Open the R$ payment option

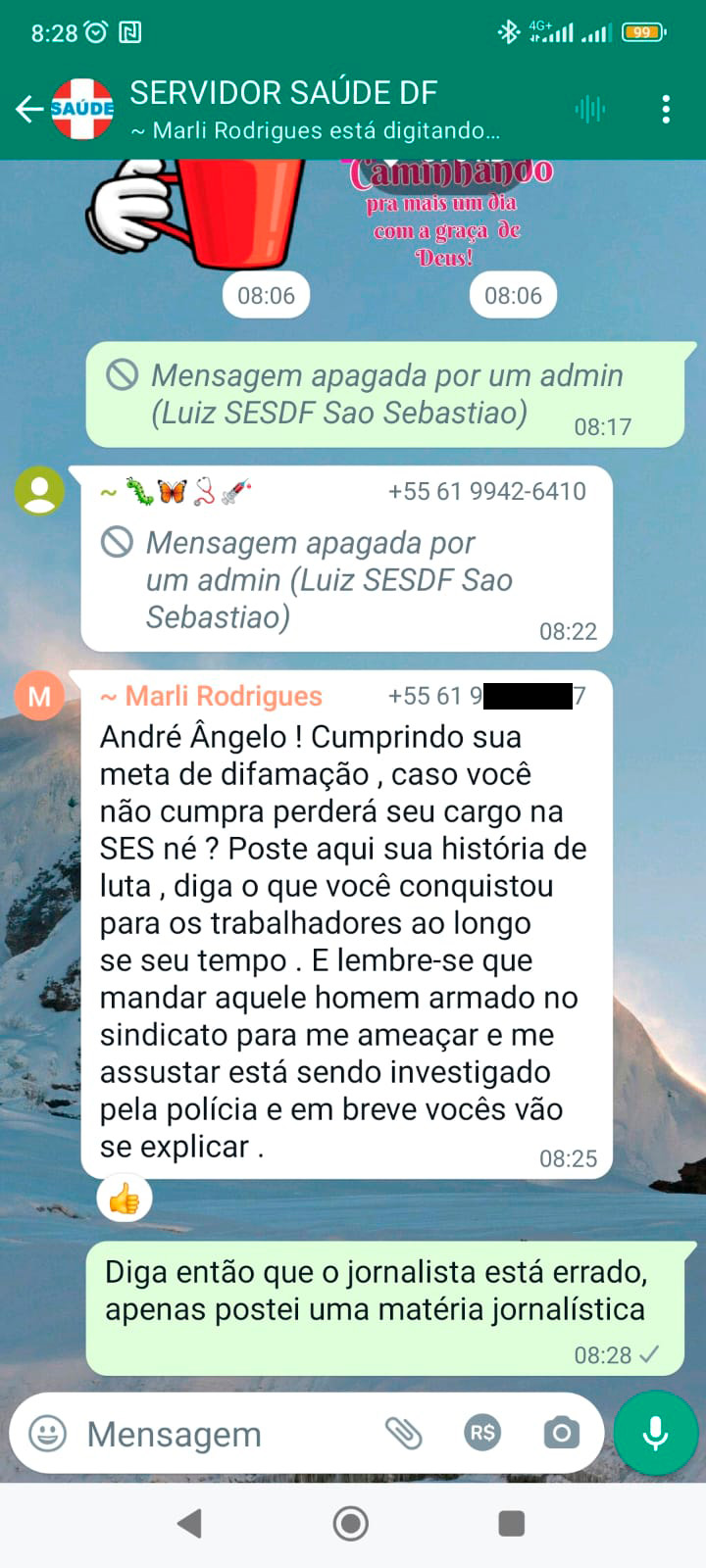[482, 1434]
